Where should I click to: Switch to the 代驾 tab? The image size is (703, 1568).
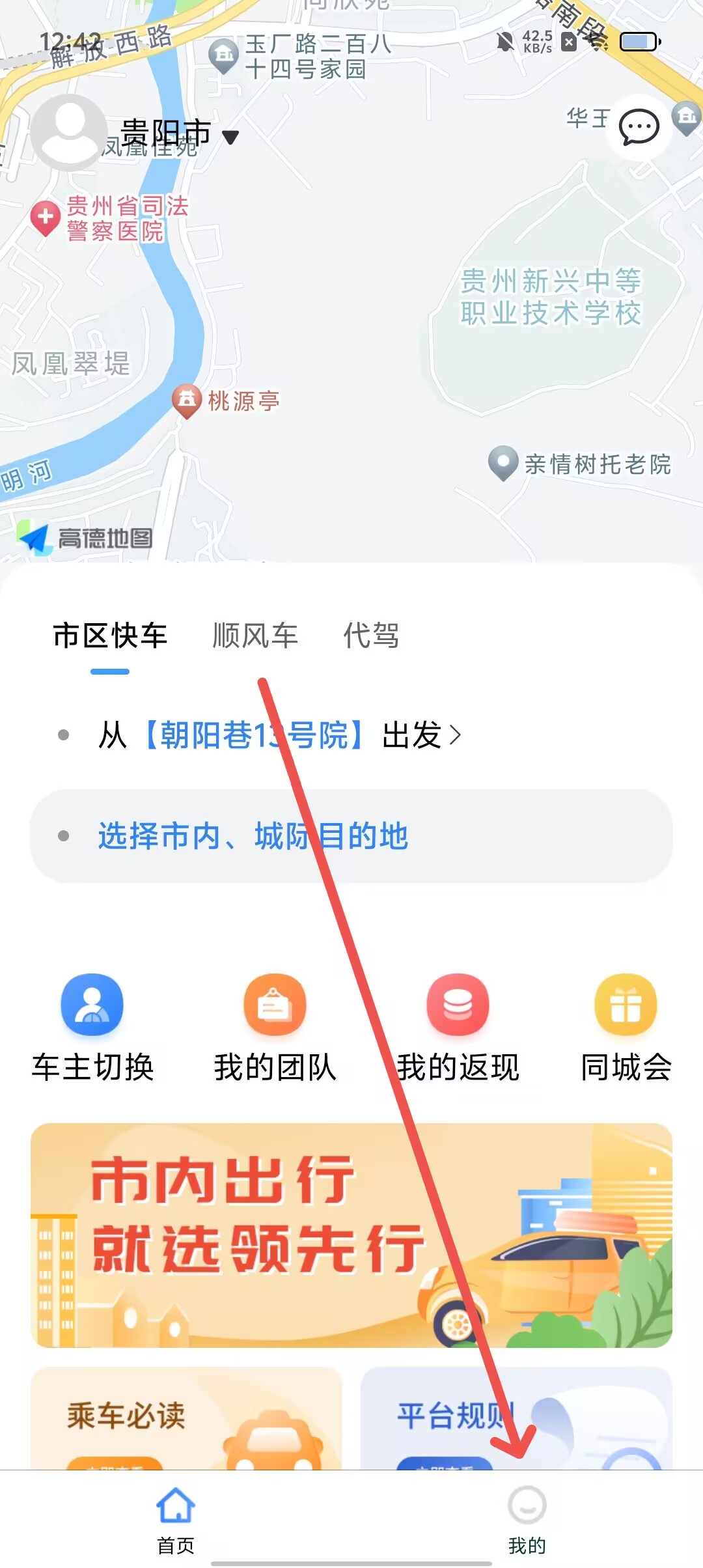371,636
